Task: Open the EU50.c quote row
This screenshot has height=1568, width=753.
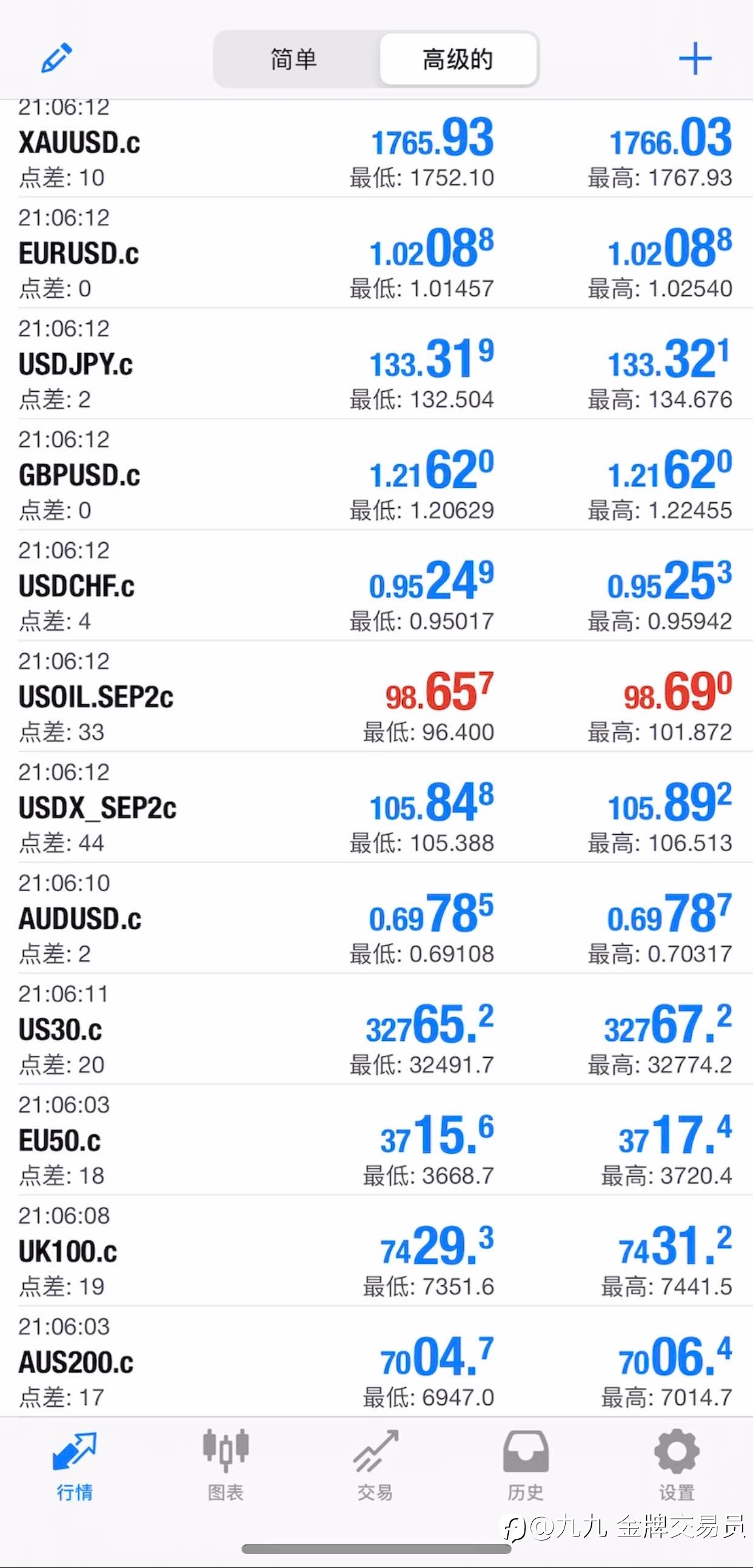Action: [x=376, y=1139]
